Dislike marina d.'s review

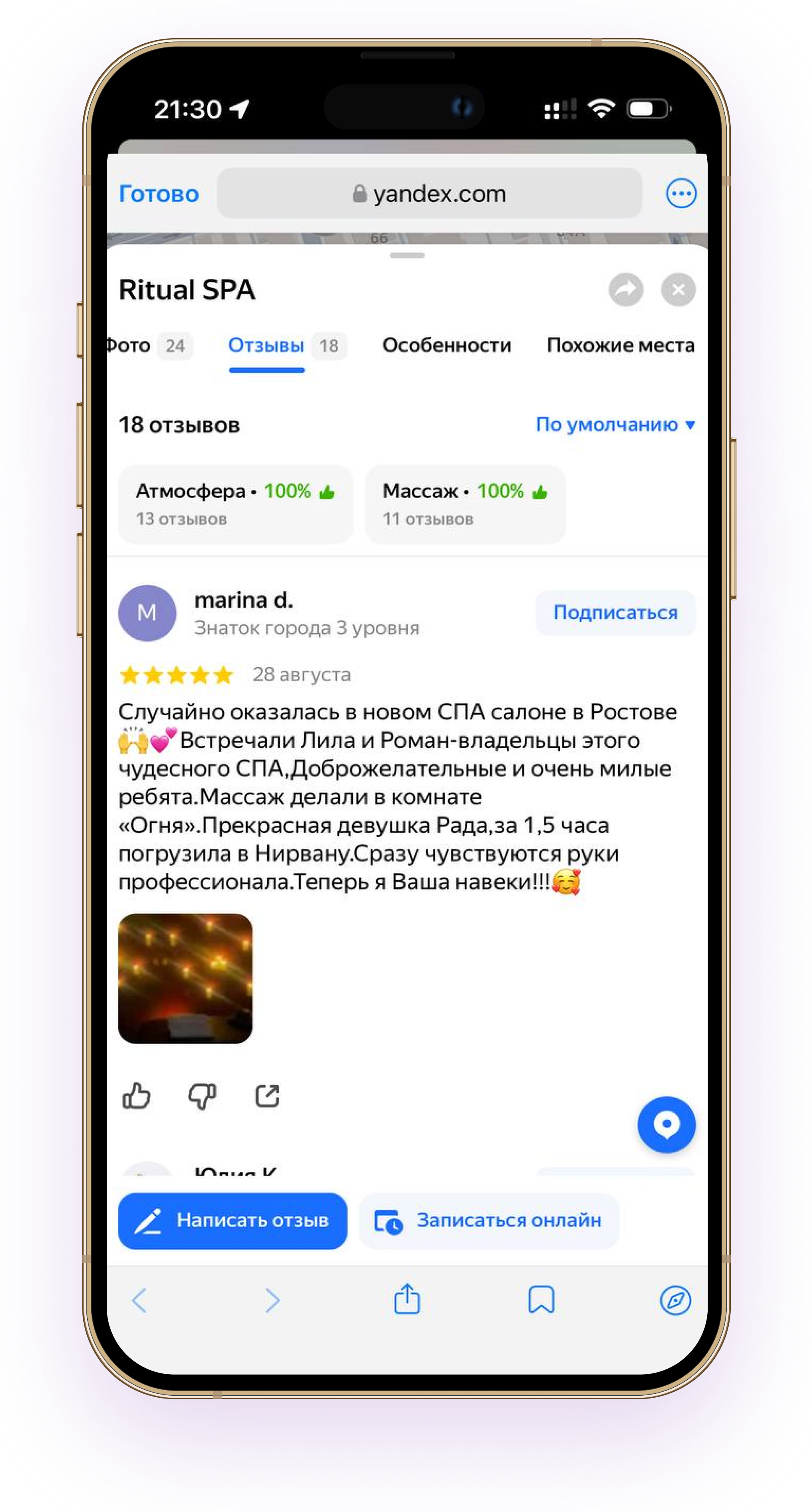pos(202,1096)
